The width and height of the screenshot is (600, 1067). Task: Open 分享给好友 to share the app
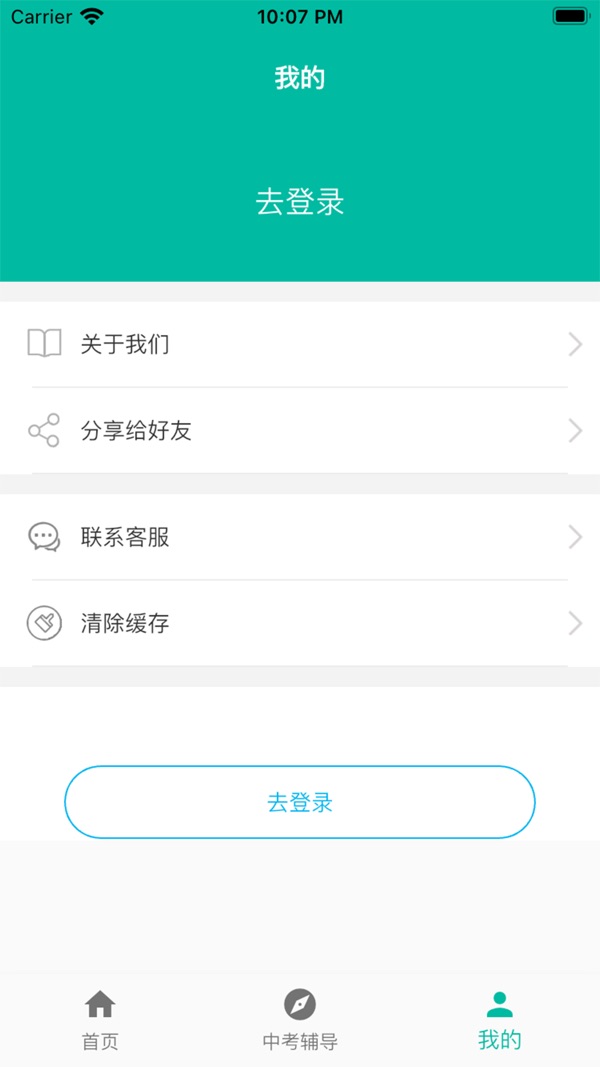tap(300, 431)
